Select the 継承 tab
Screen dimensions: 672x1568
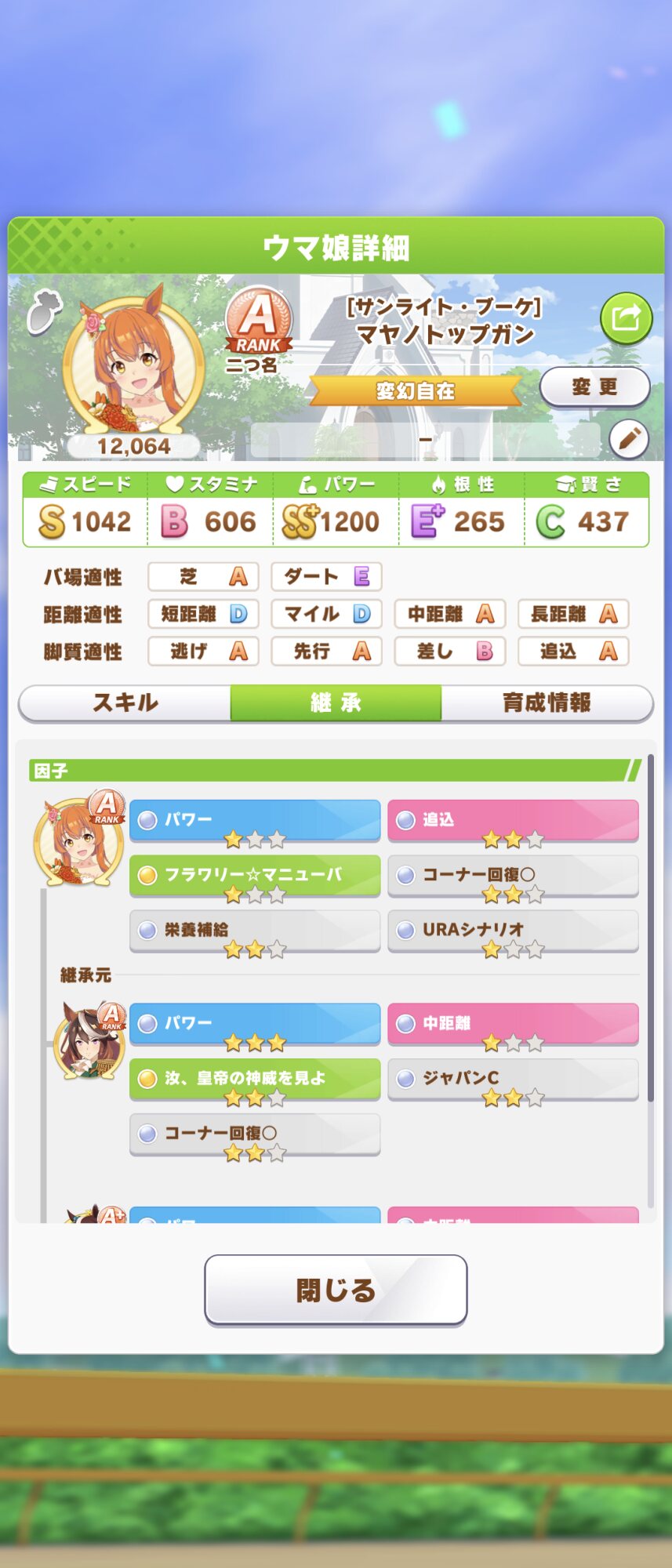[336, 702]
